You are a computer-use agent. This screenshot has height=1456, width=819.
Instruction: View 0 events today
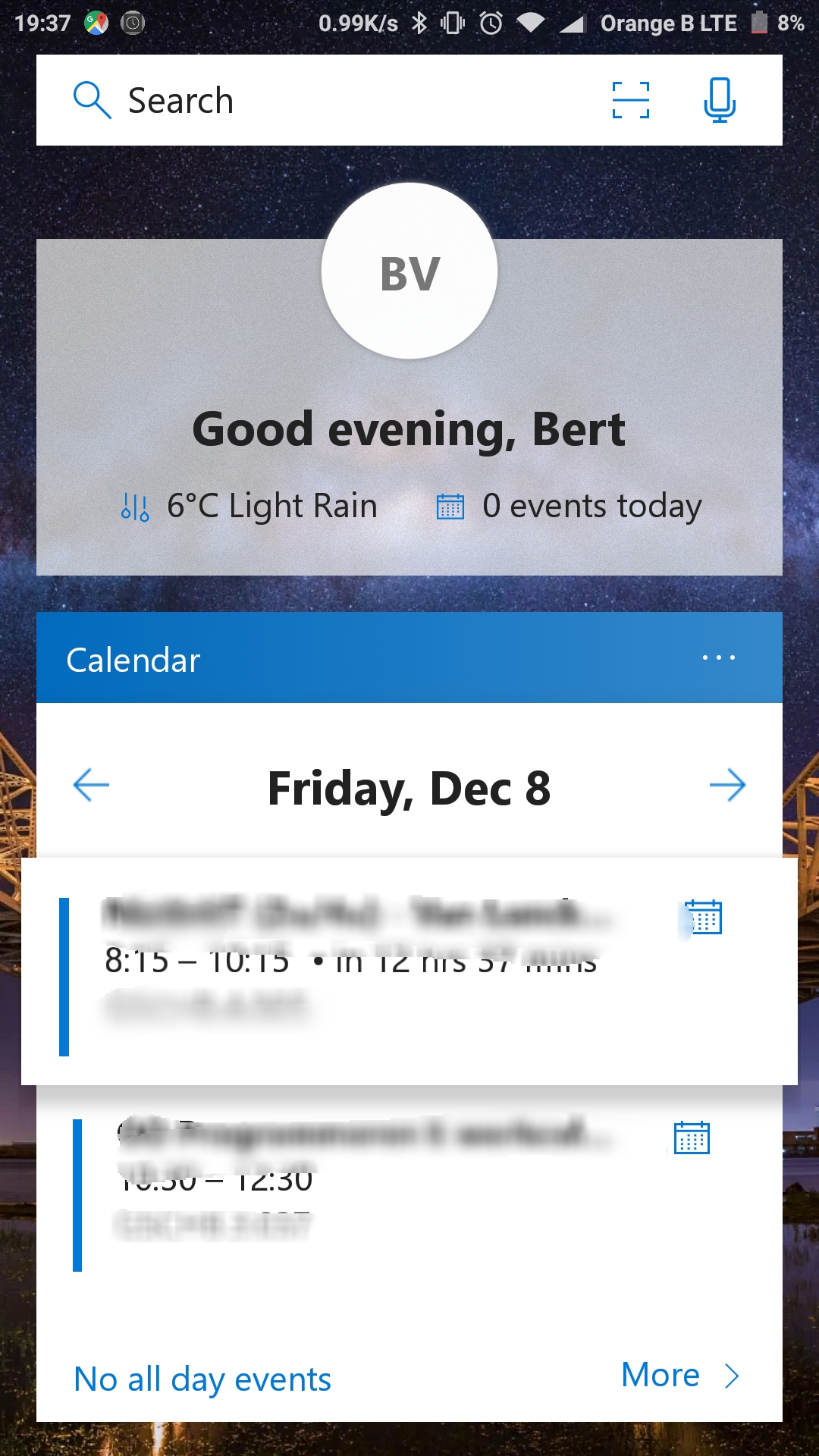tap(569, 506)
